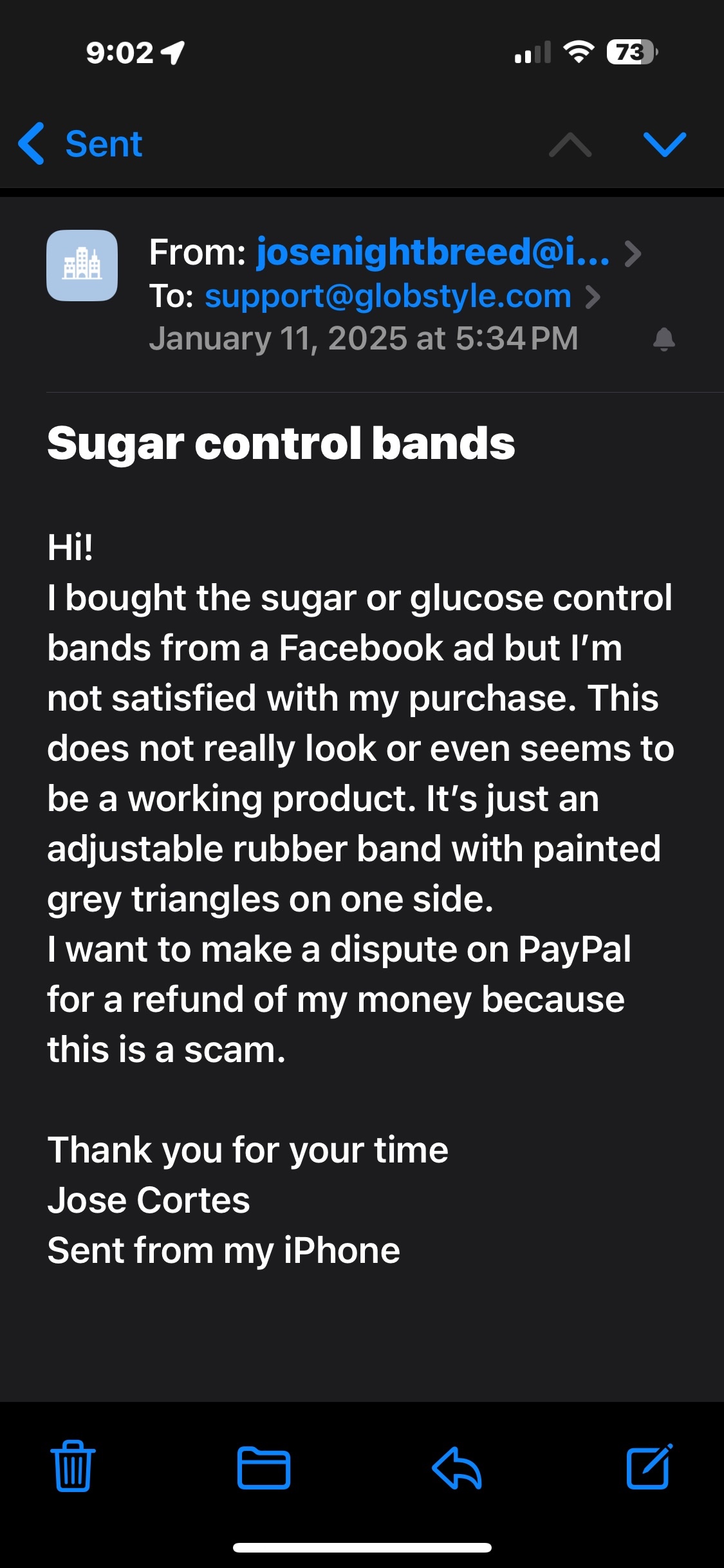The image size is (724, 1568).
Task: Tap the sender avatar icon
Action: coord(82,265)
